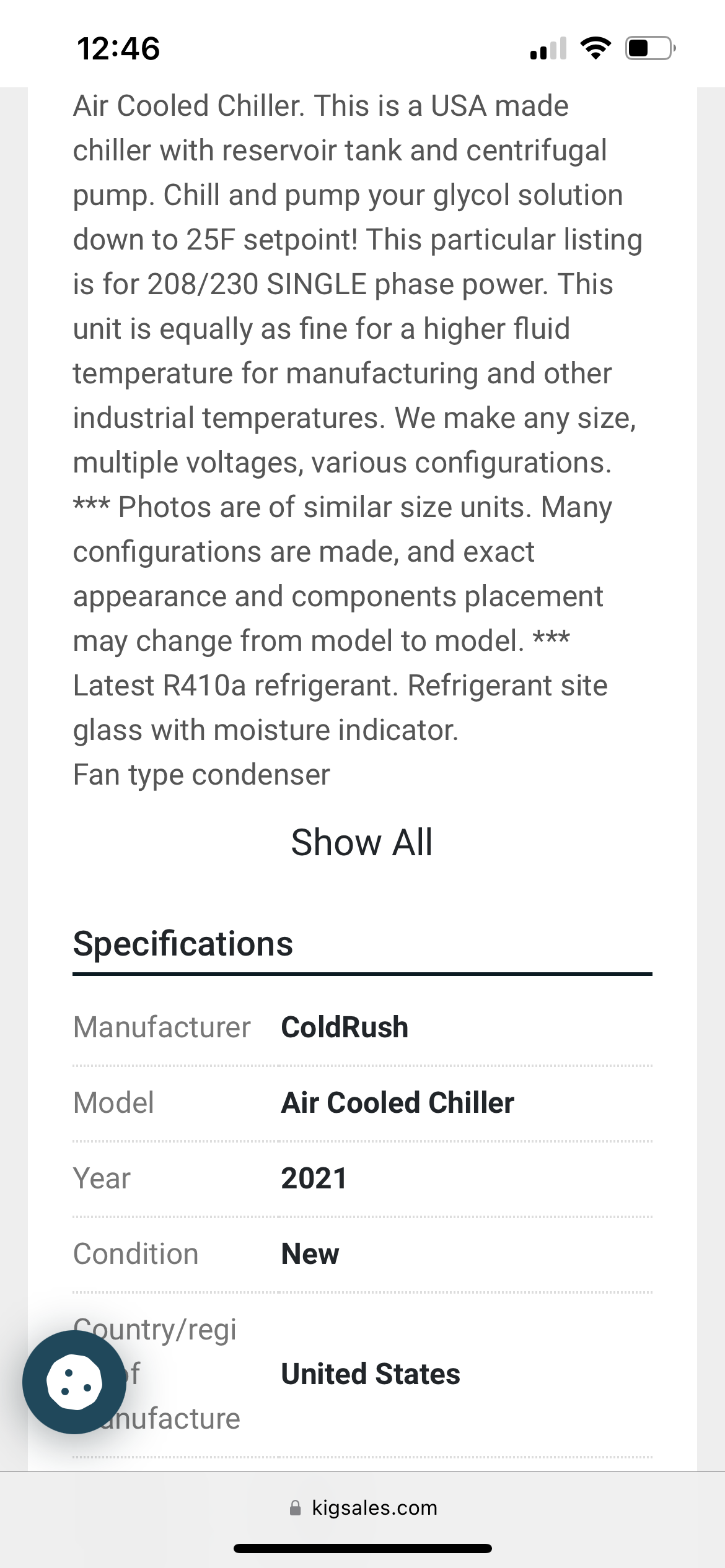Screen dimensions: 725x1568
Task: Tap the kigsales.com address bar
Action: tap(363, 1507)
